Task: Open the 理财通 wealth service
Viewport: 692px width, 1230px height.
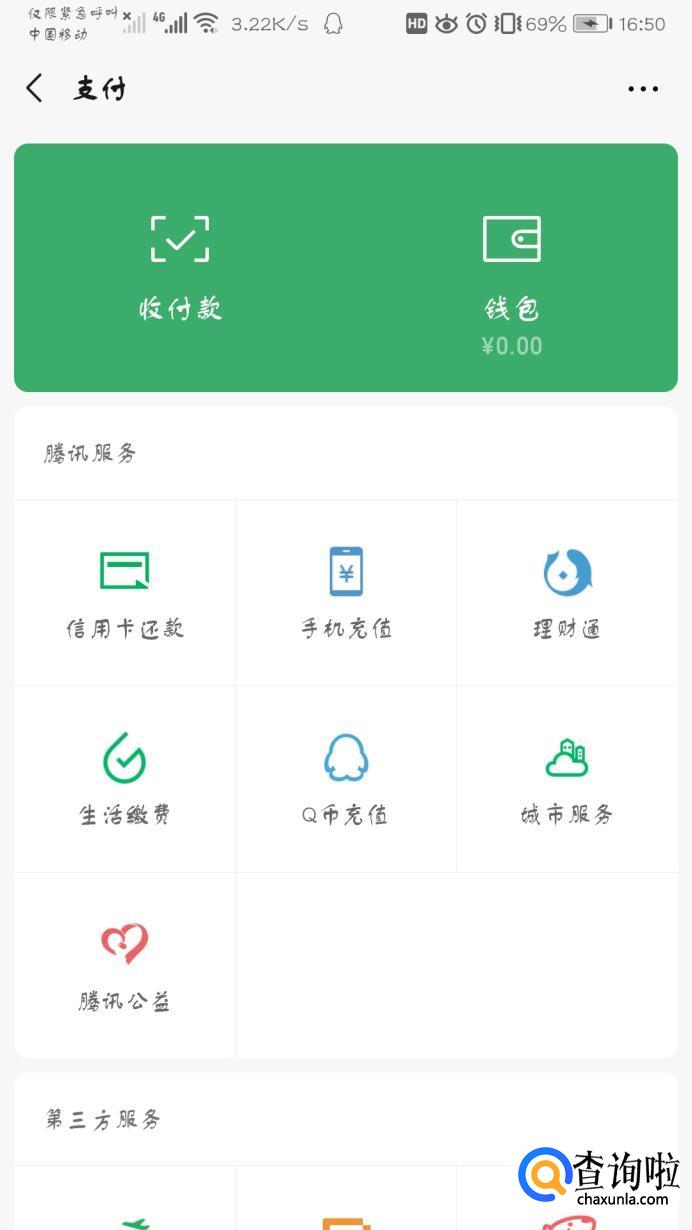Action: click(x=567, y=593)
